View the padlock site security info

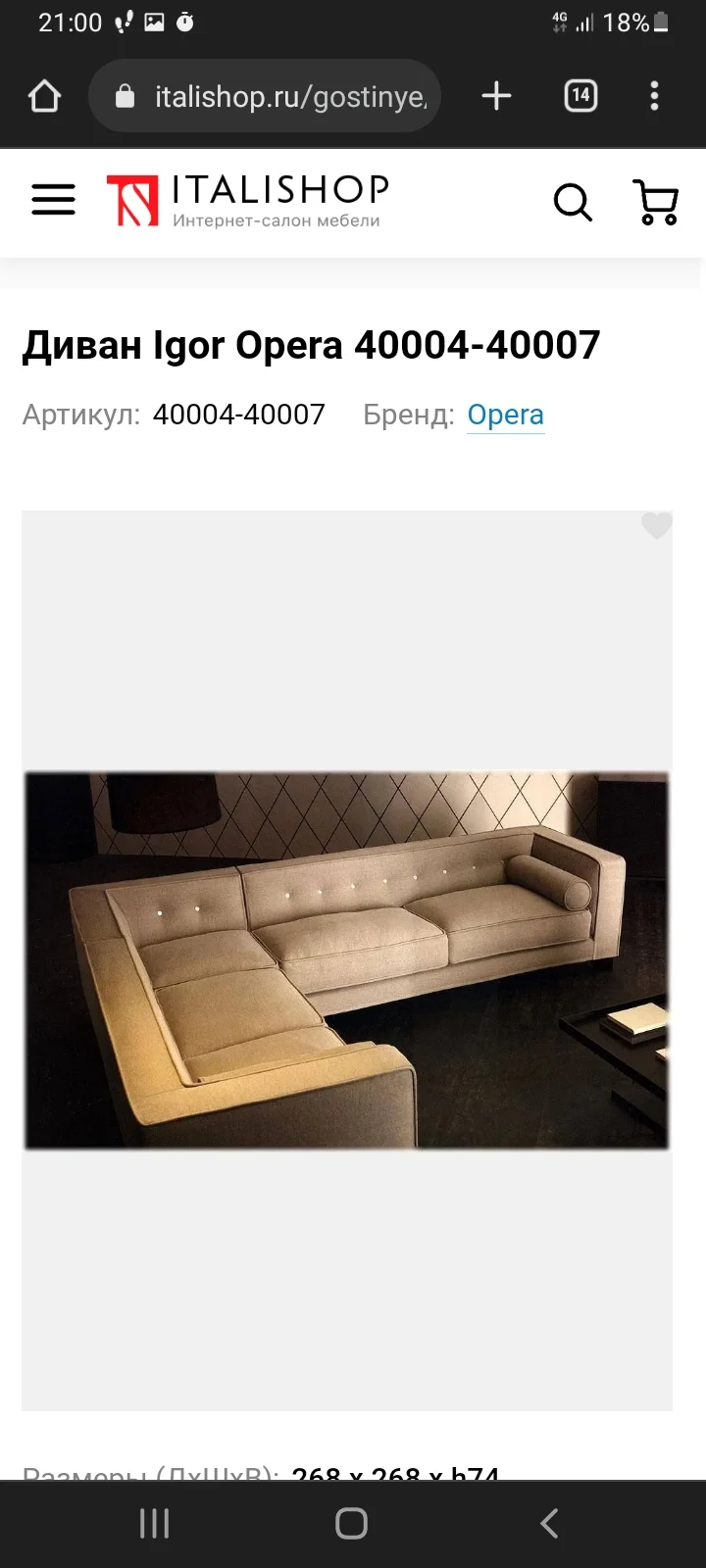pyautogui.click(x=125, y=95)
